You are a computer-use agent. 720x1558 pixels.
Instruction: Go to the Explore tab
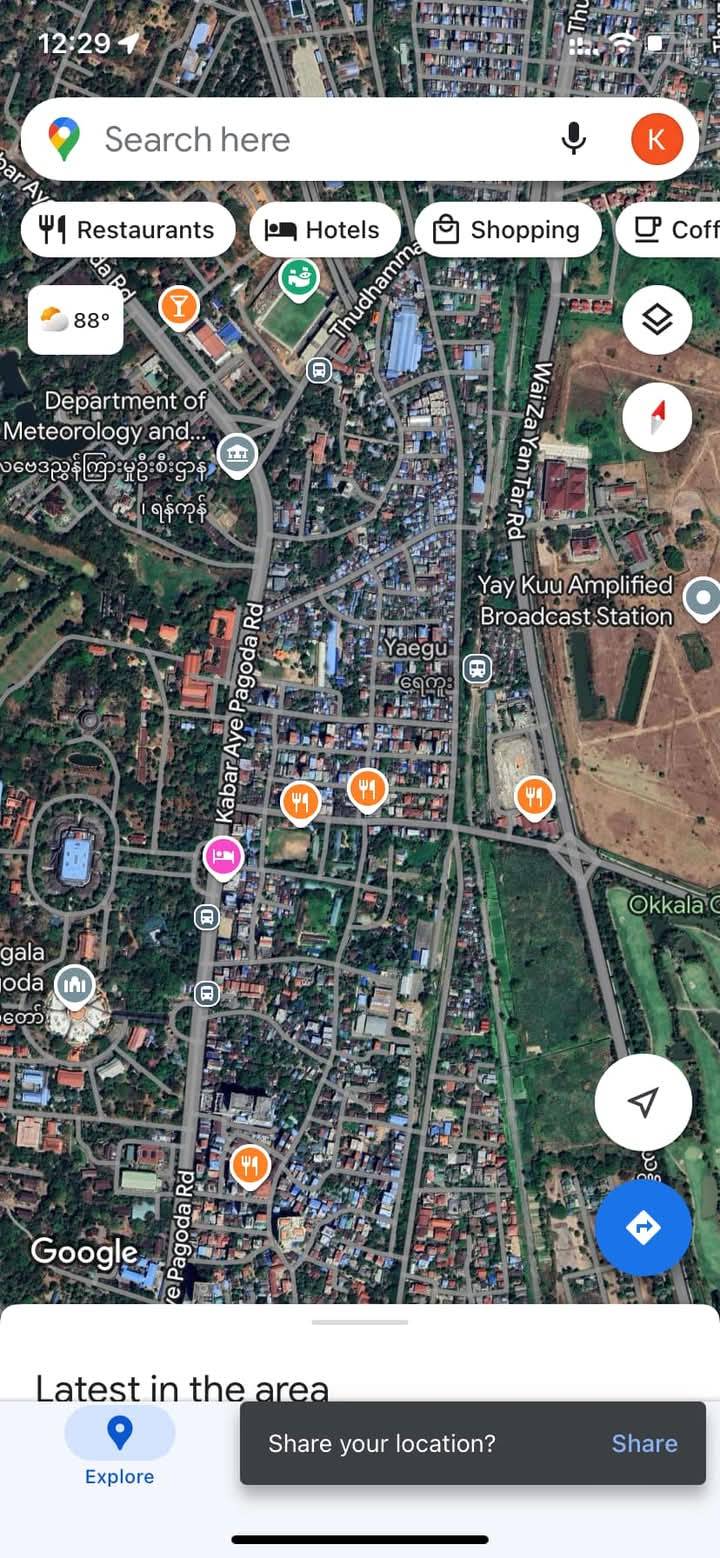119,1446
